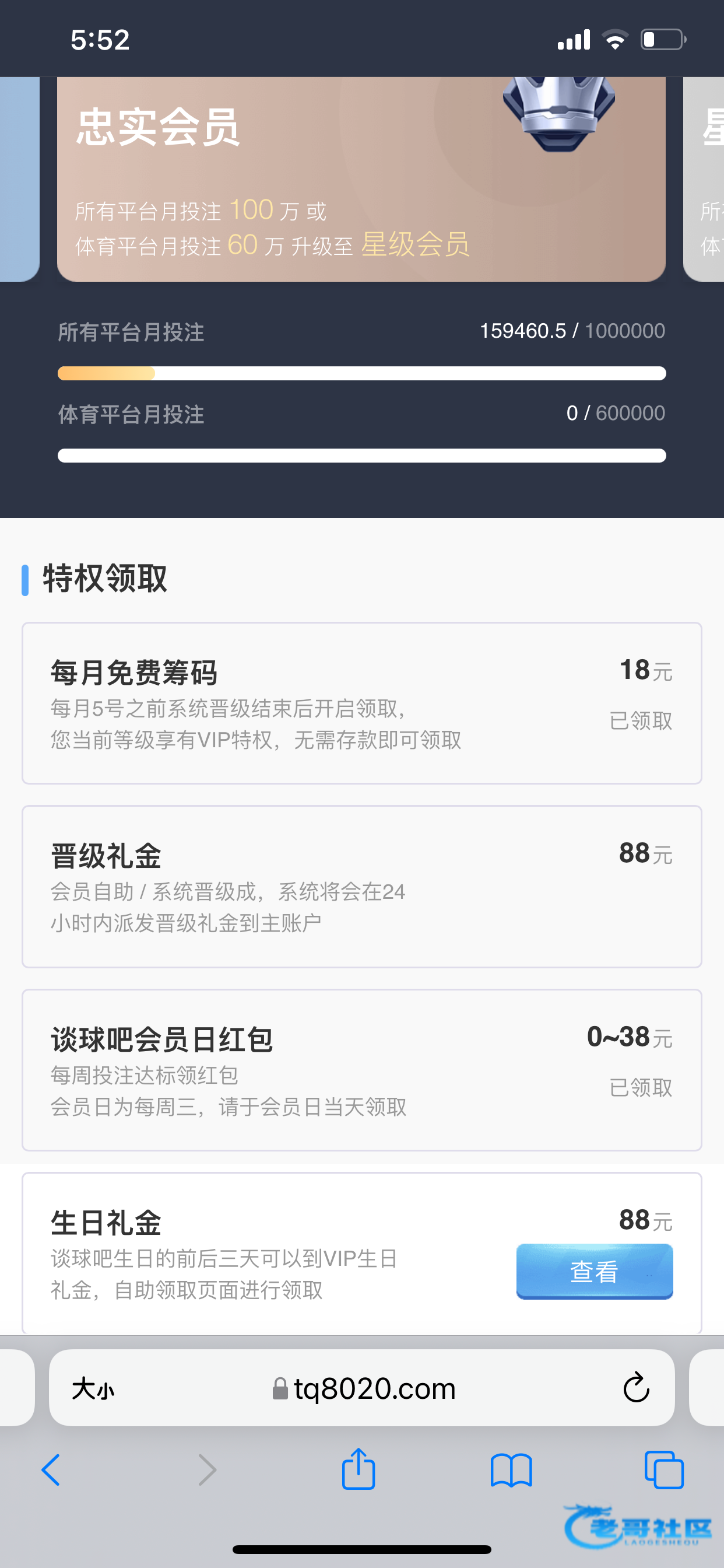Go back to previous page
This screenshot has height=1568, width=724.
[x=51, y=1470]
